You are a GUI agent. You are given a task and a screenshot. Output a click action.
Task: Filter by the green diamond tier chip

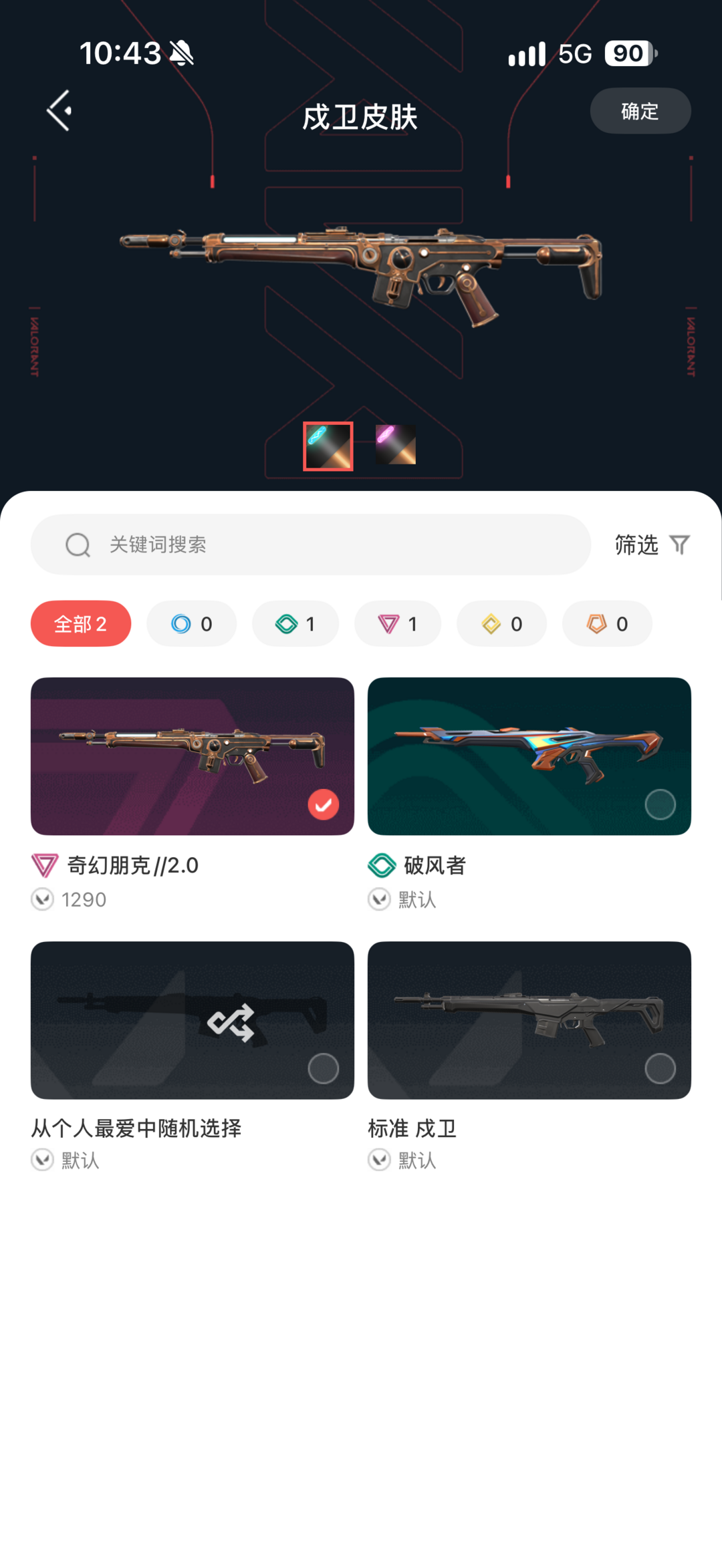pyautogui.click(x=295, y=623)
